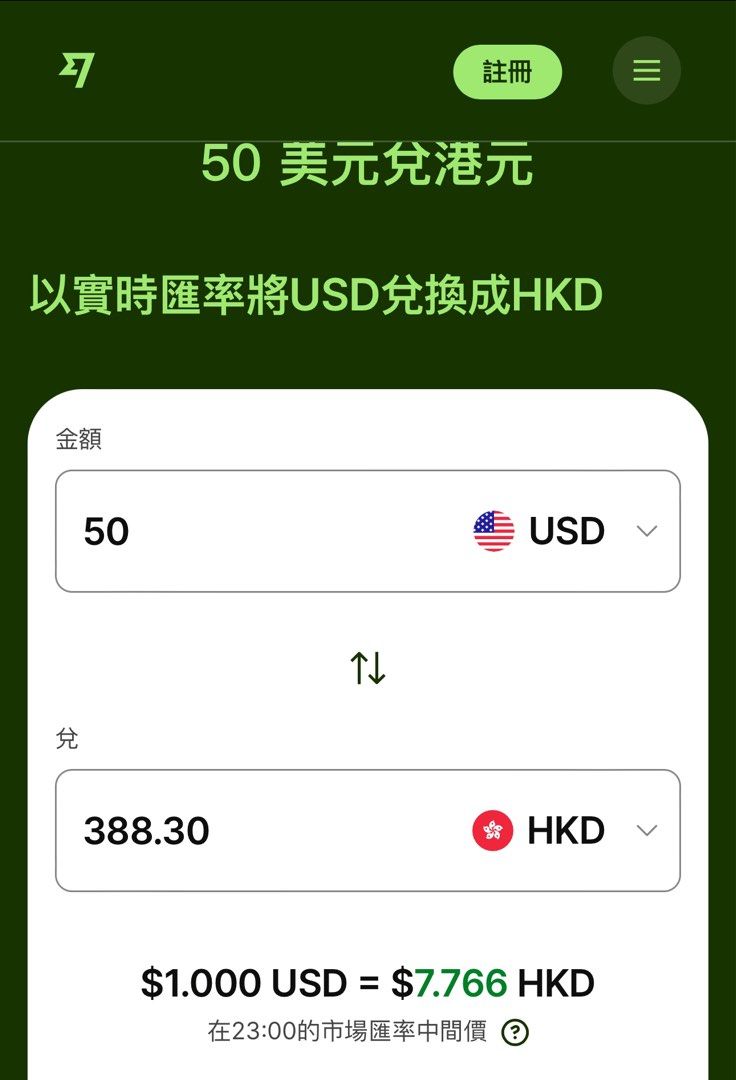This screenshot has height=1080, width=736.
Task: Open the hamburger navigation menu
Action: coord(646,70)
